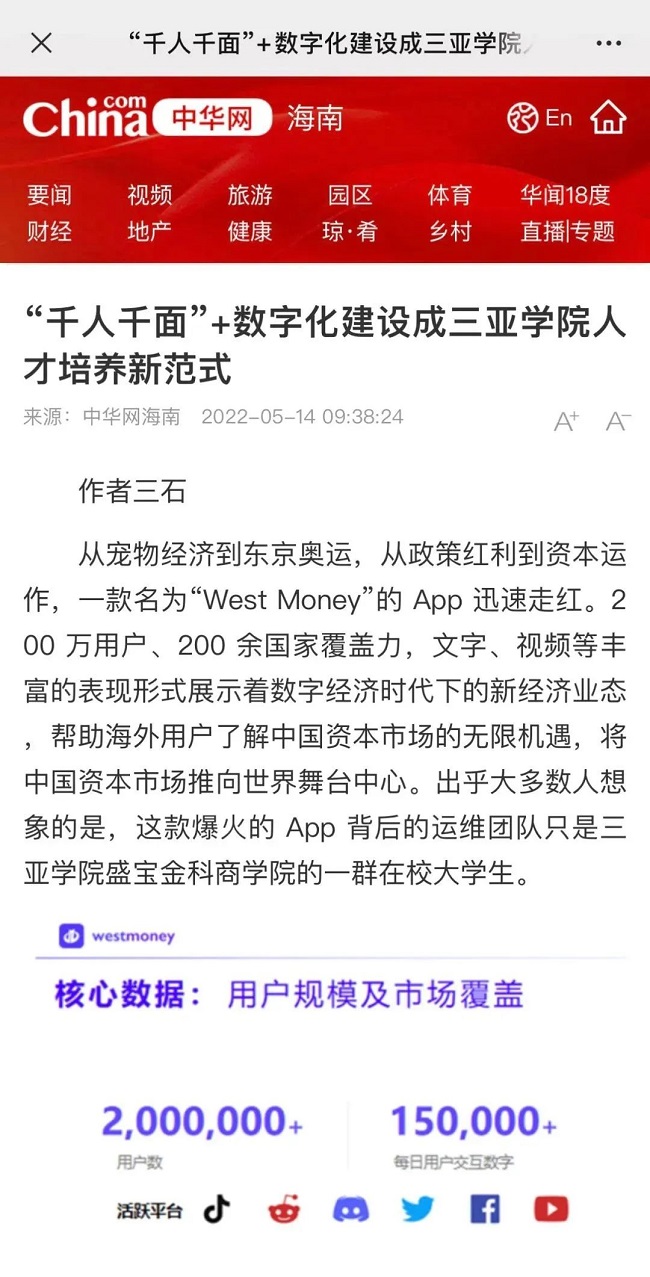This screenshot has height=1277, width=650.
Task: Open the 直播|专题 section
Action: [567, 232]
